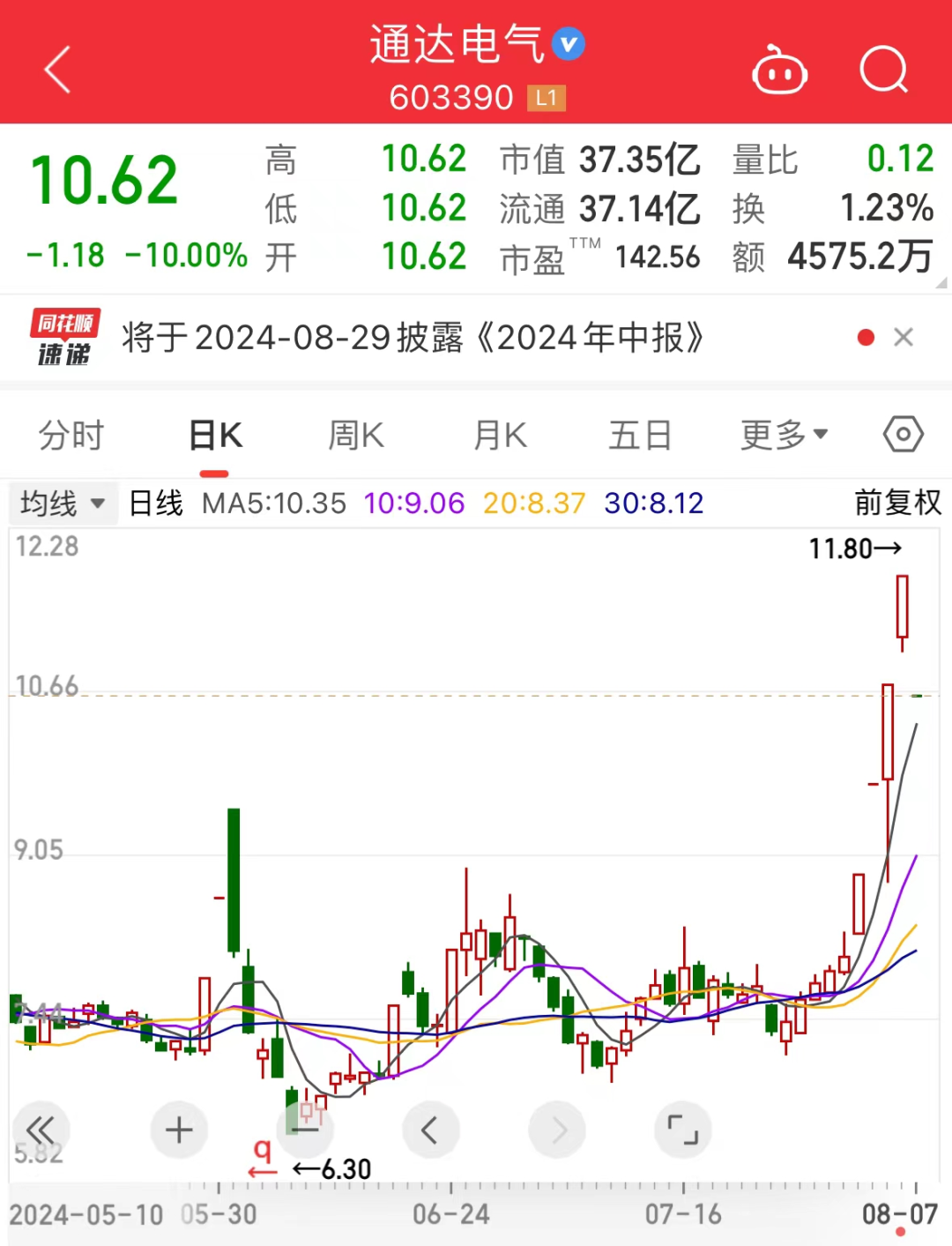Zoom out the K-line chart
Image resolution: width=952 pixels, height=1246 pixels.
point(305,1130)
